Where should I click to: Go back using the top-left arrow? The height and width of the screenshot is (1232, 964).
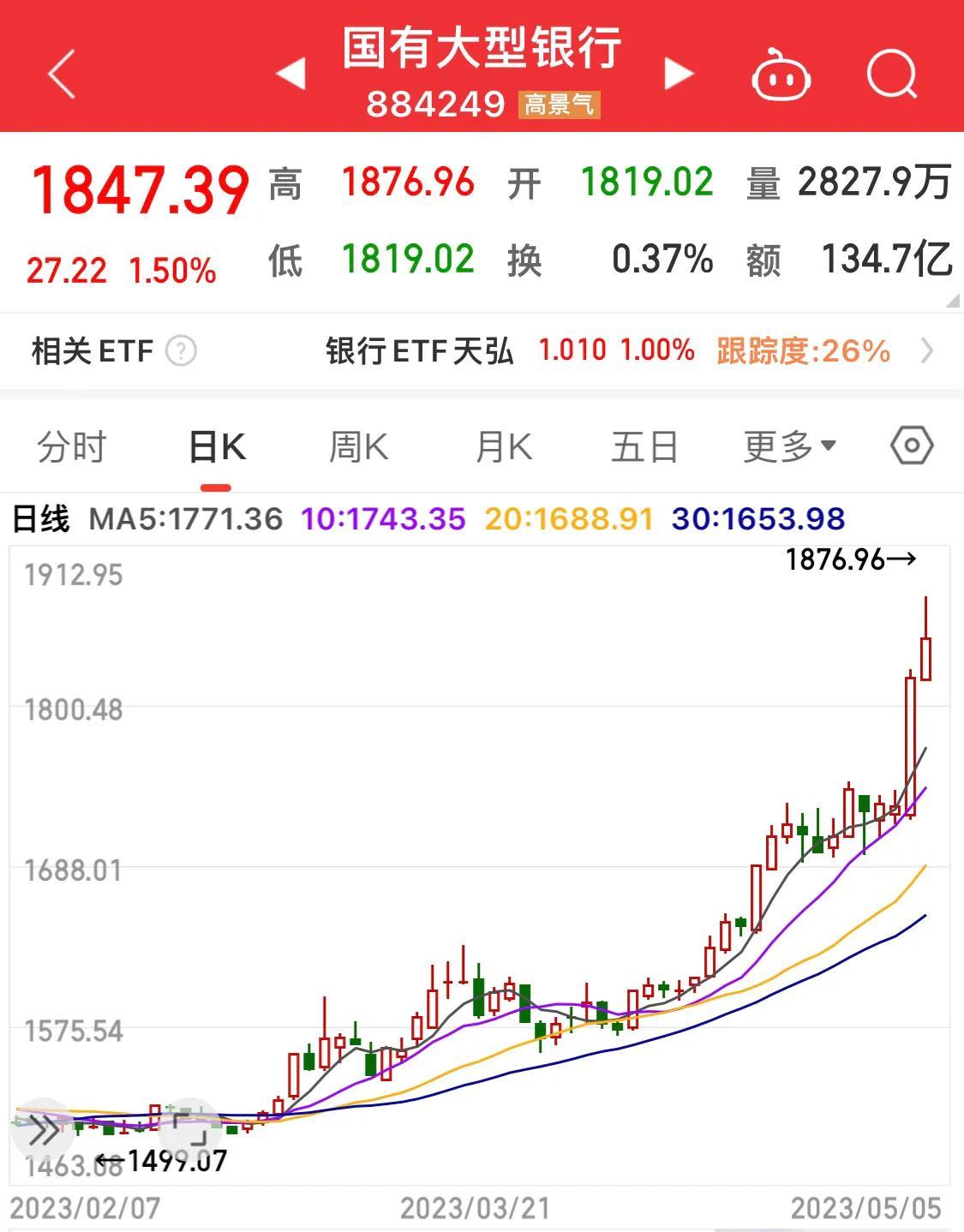tap(62, 74)
